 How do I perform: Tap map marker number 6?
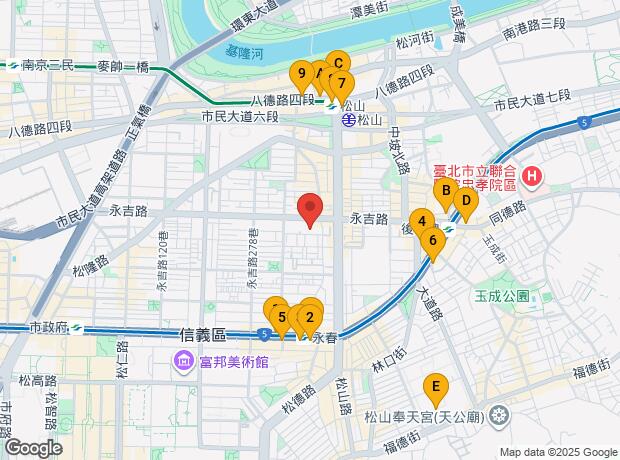point(432,240)
